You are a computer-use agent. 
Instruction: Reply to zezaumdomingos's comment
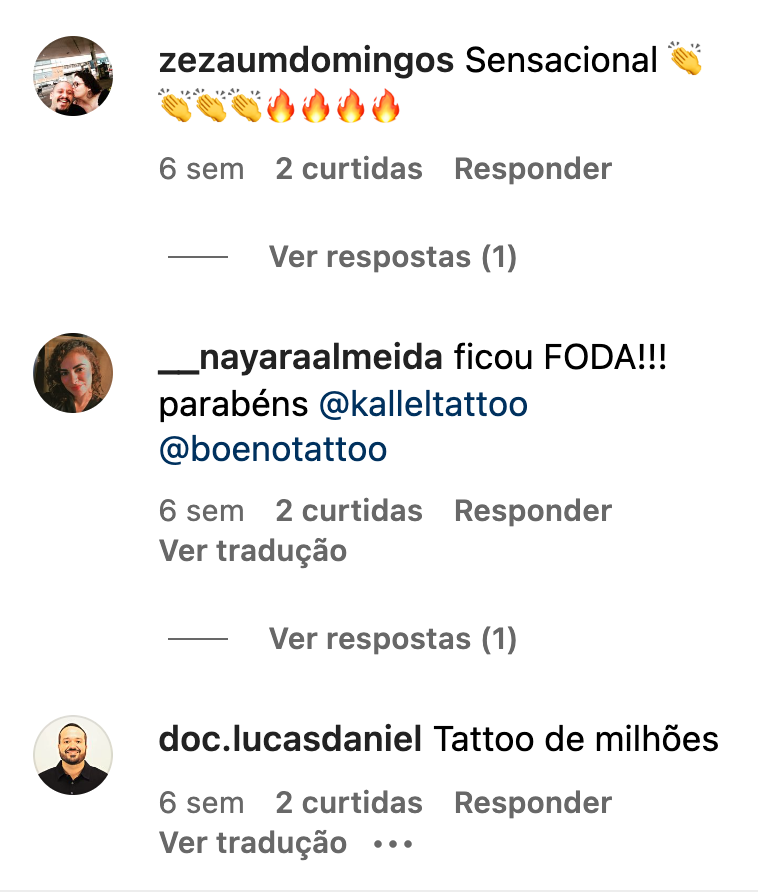click(x=532, y=169)
